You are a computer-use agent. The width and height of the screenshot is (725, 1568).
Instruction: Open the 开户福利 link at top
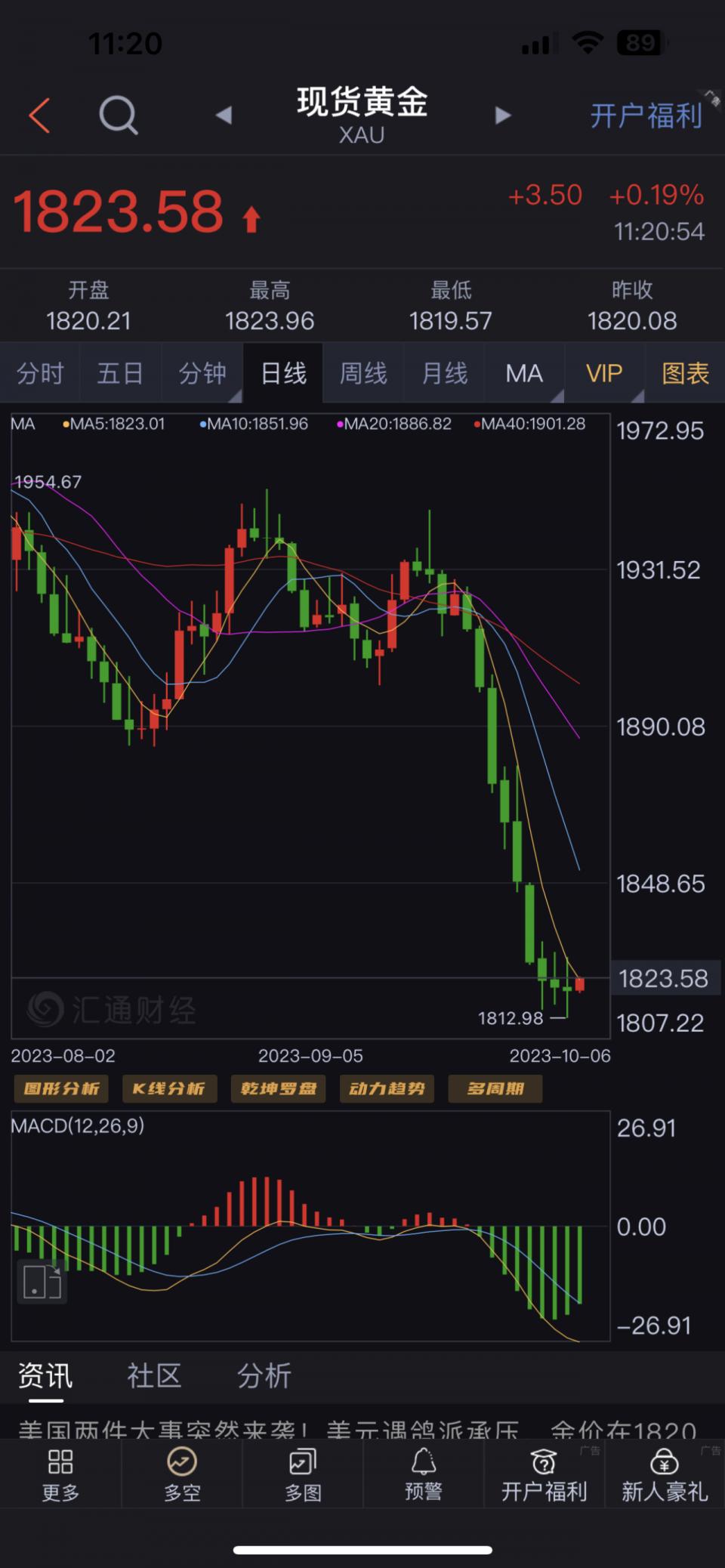click(x=646, y=116)
